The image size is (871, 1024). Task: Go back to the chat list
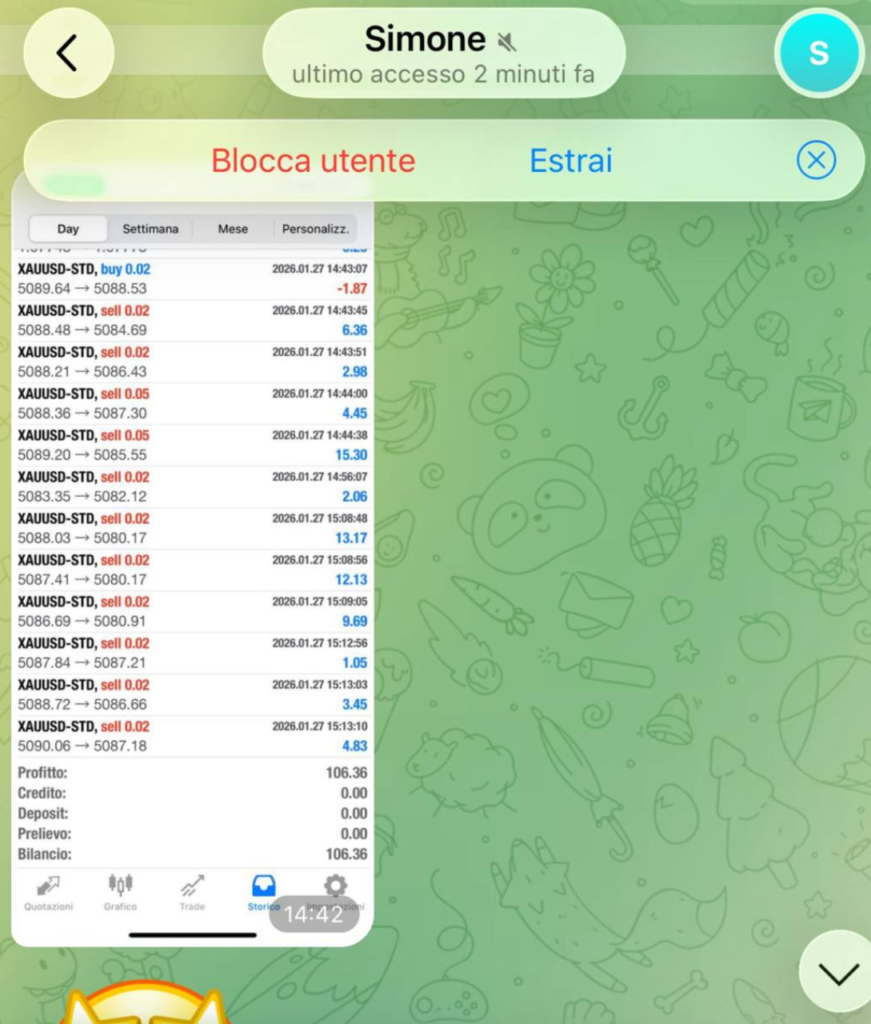pos(67,54)
